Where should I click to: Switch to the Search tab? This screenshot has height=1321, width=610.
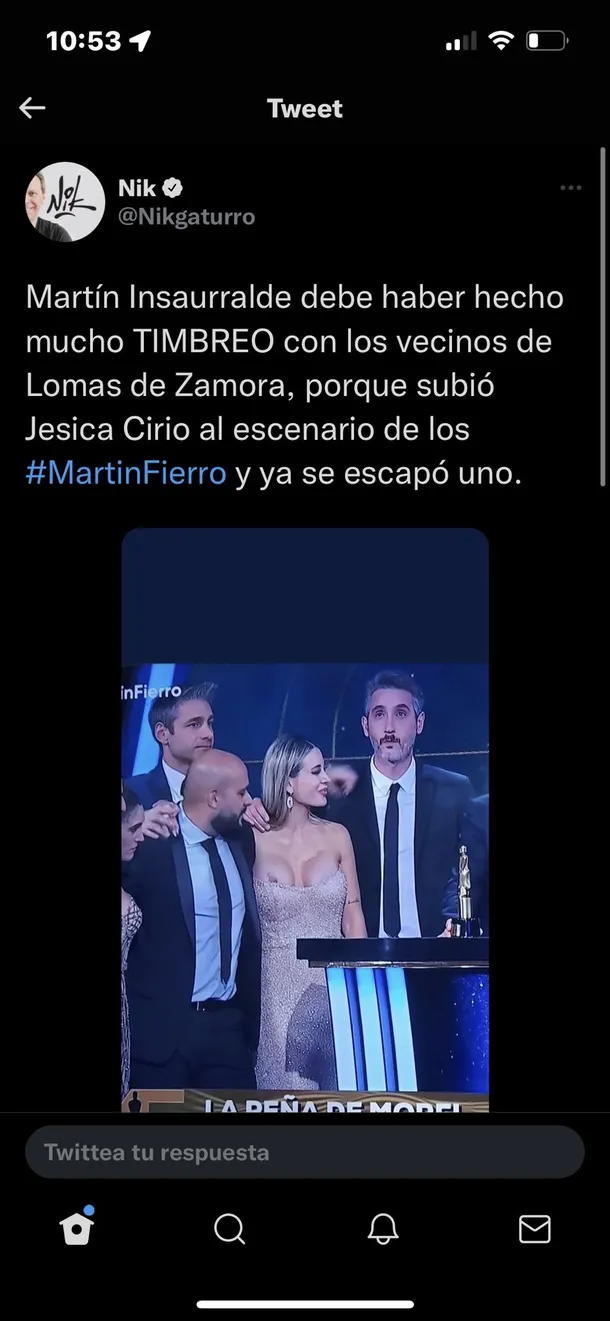230,1228
